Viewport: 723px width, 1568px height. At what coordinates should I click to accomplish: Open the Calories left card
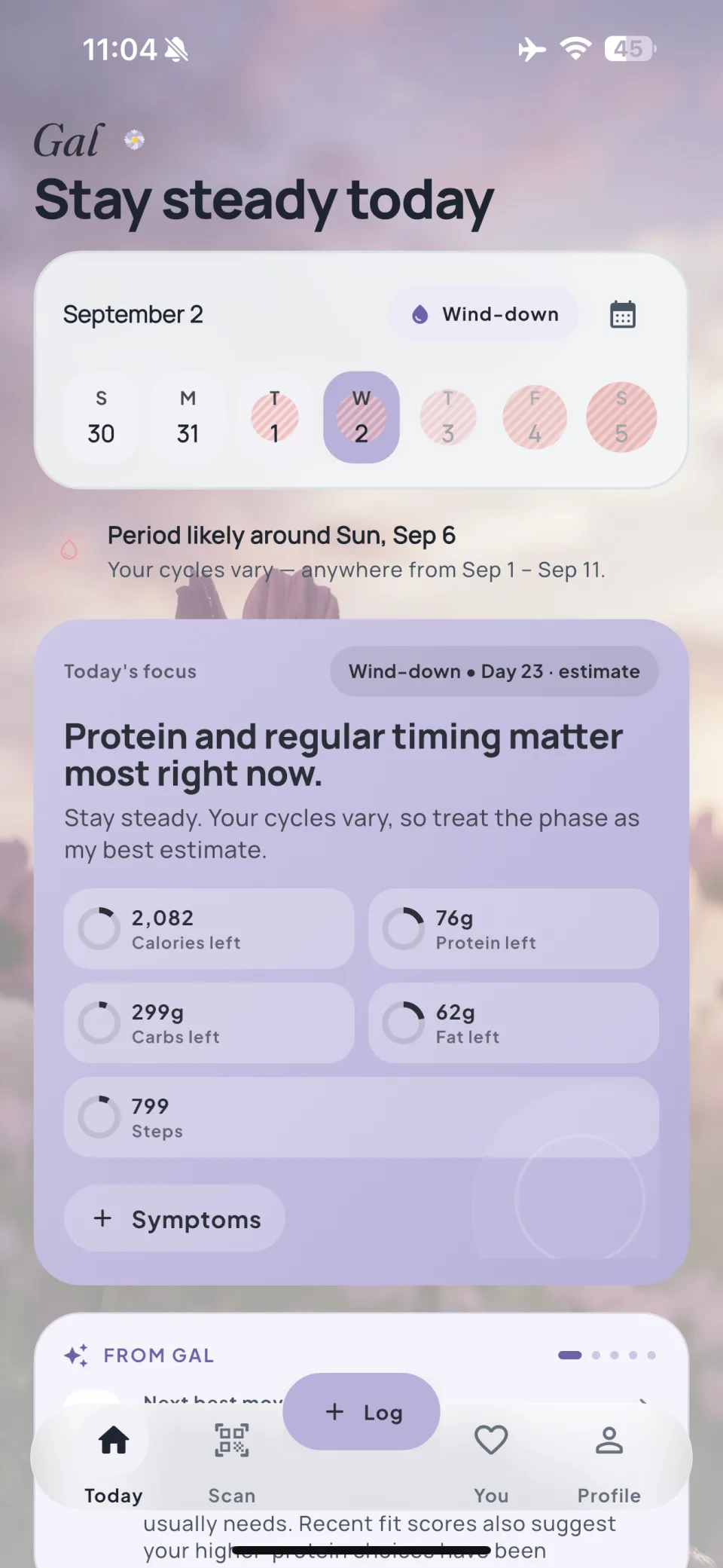click(x=209, y=928)
